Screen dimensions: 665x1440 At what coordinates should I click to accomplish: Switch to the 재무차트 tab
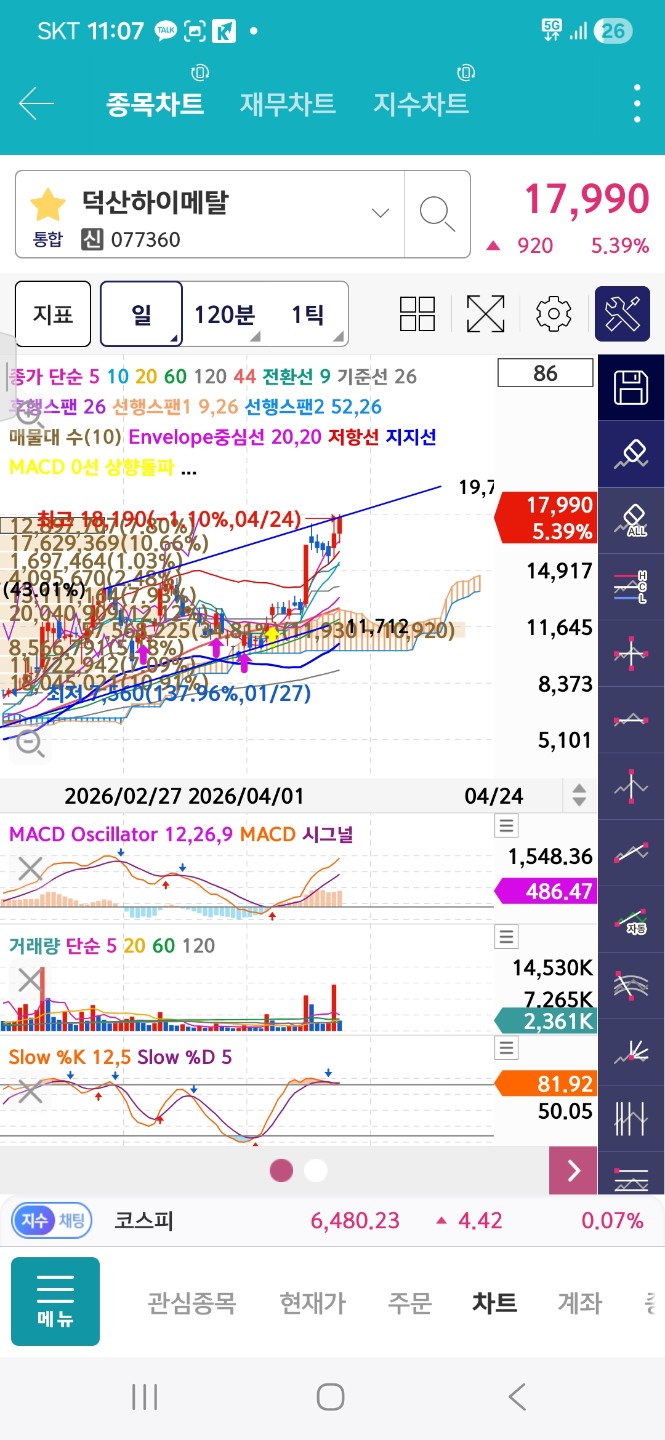tap(288, 104)
